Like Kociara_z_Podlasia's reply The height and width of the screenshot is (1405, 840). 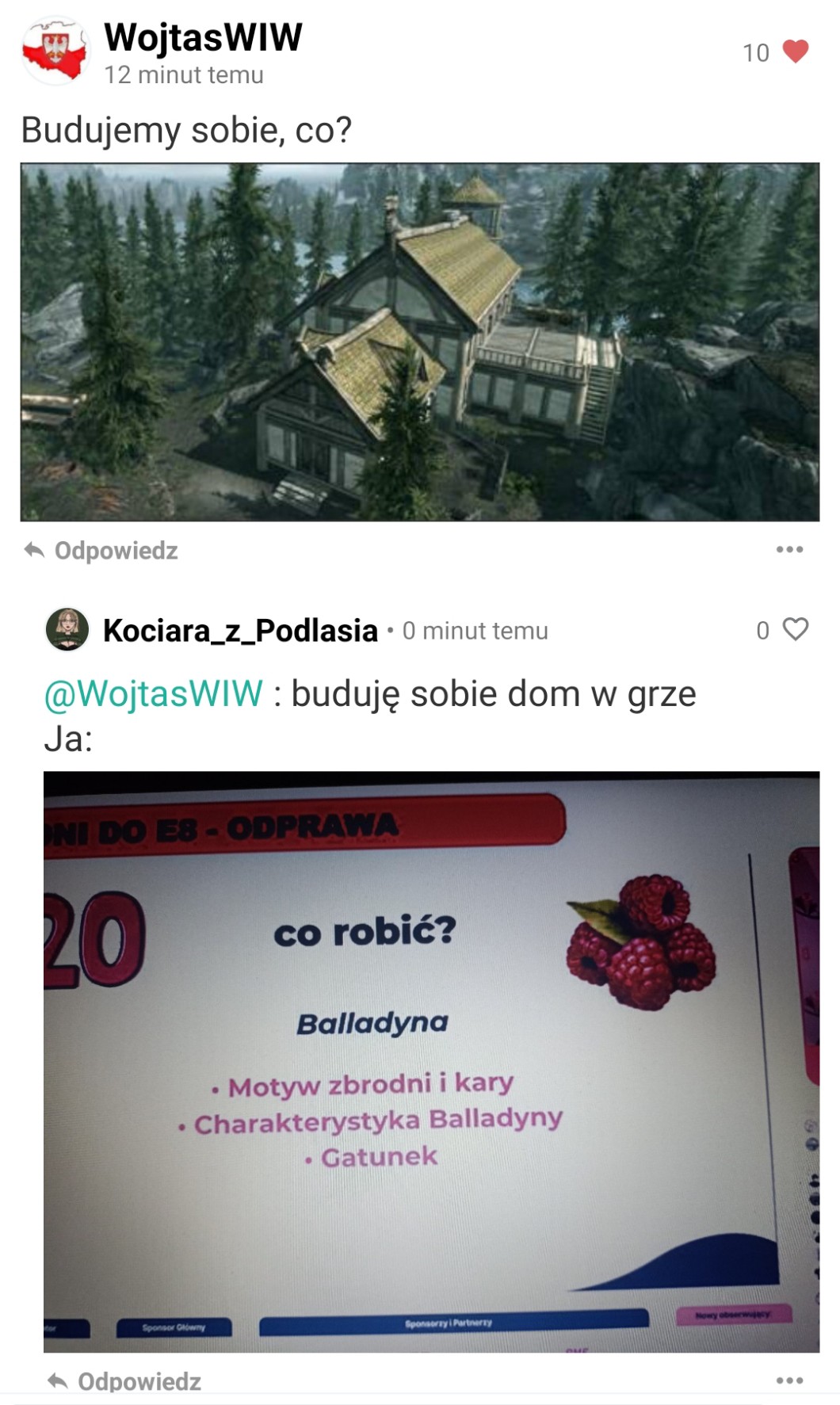click(x=795, y=629)
